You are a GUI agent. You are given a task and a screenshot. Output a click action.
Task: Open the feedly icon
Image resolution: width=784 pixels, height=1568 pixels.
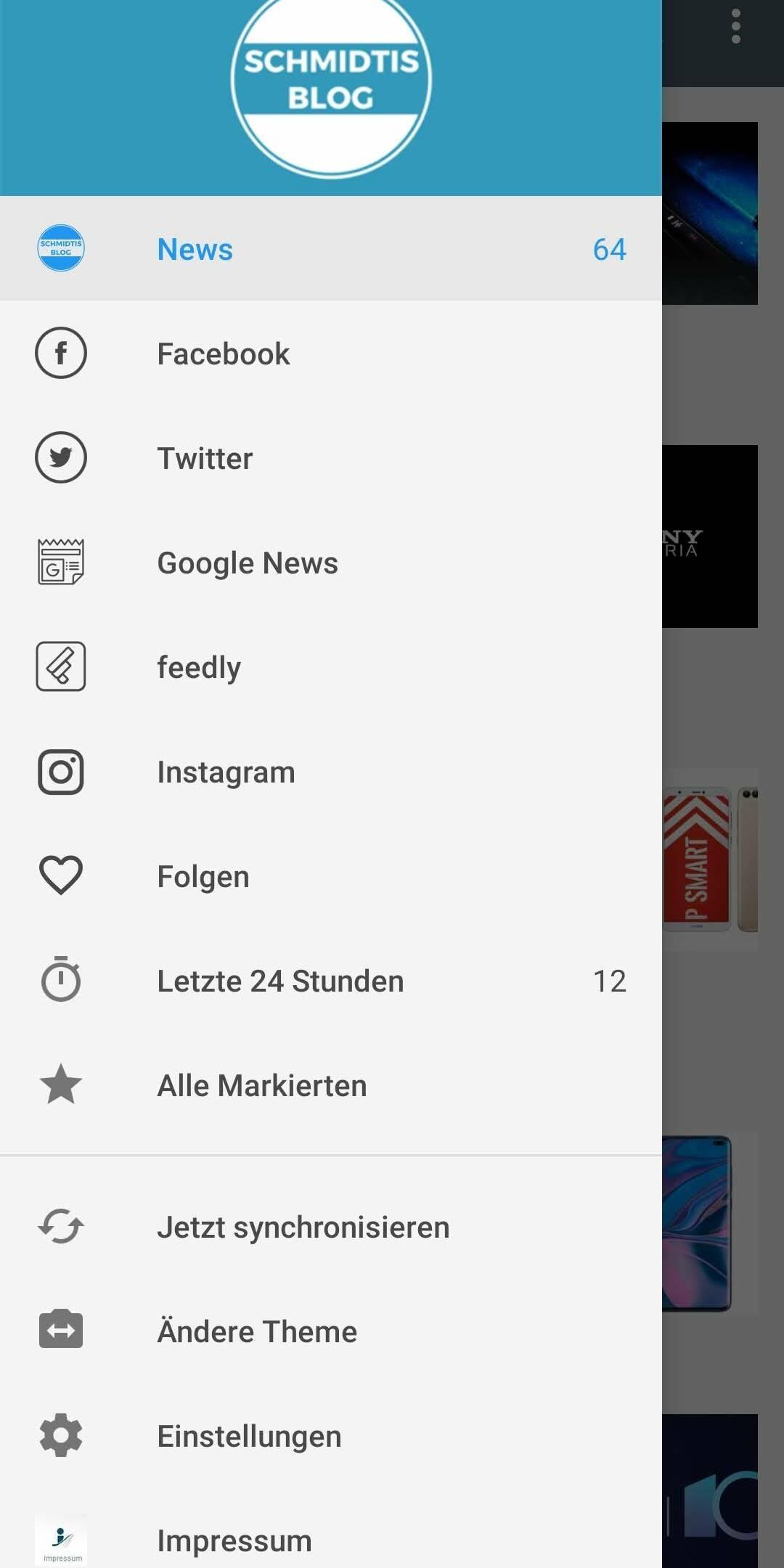pyautogui.click(x=61, y=666)
